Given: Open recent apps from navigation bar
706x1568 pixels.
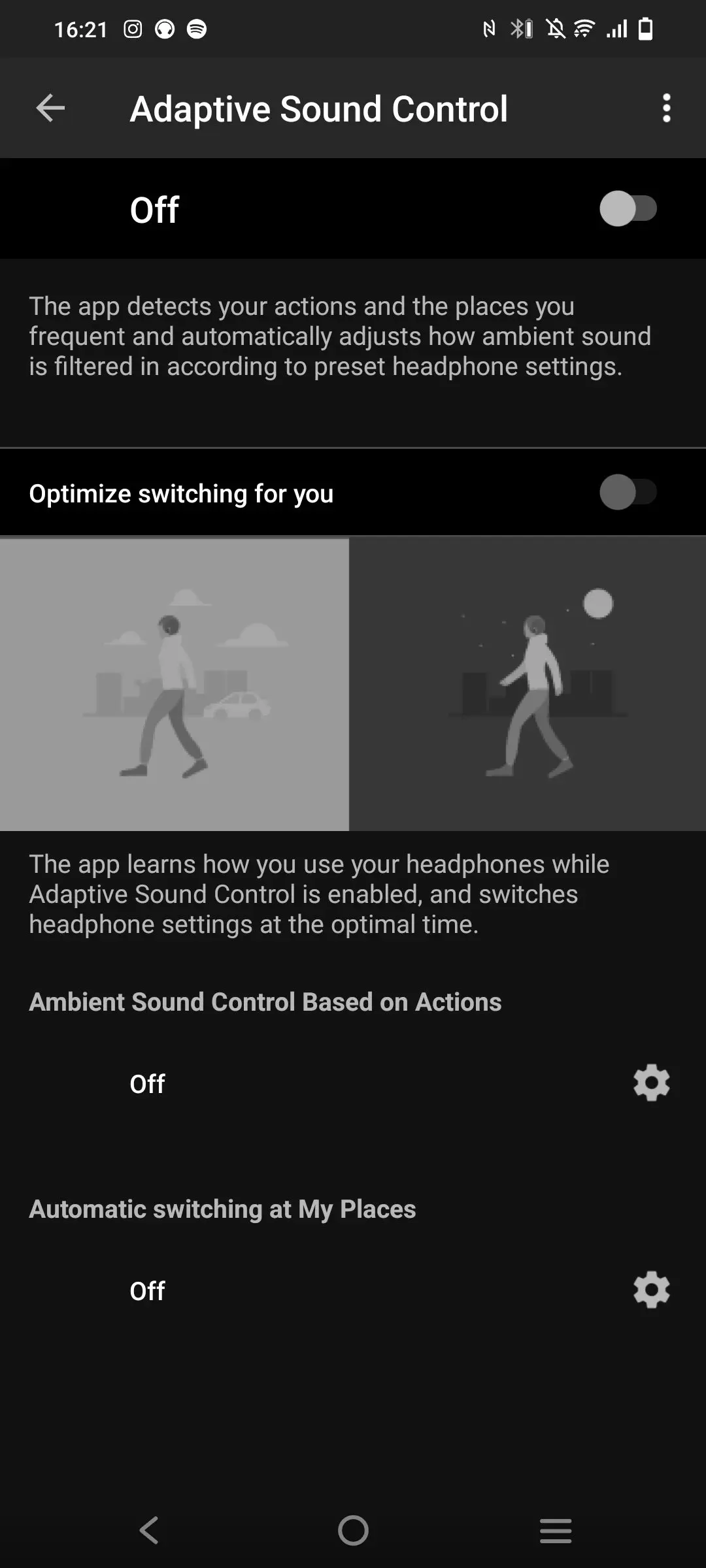Looking at the screenshot, I should (556, 1530).
